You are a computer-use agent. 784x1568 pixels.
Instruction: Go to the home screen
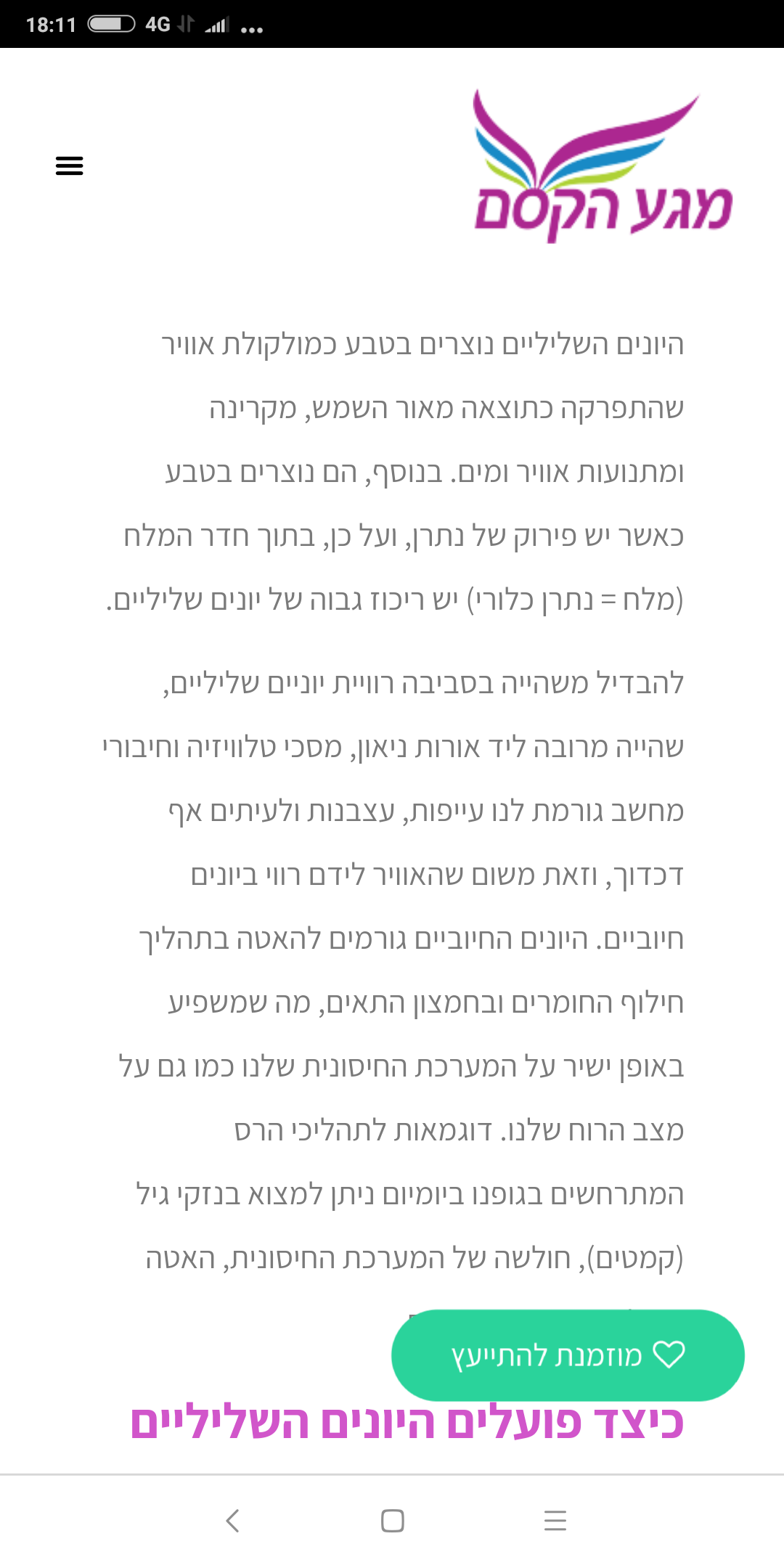coord(393,1520)
